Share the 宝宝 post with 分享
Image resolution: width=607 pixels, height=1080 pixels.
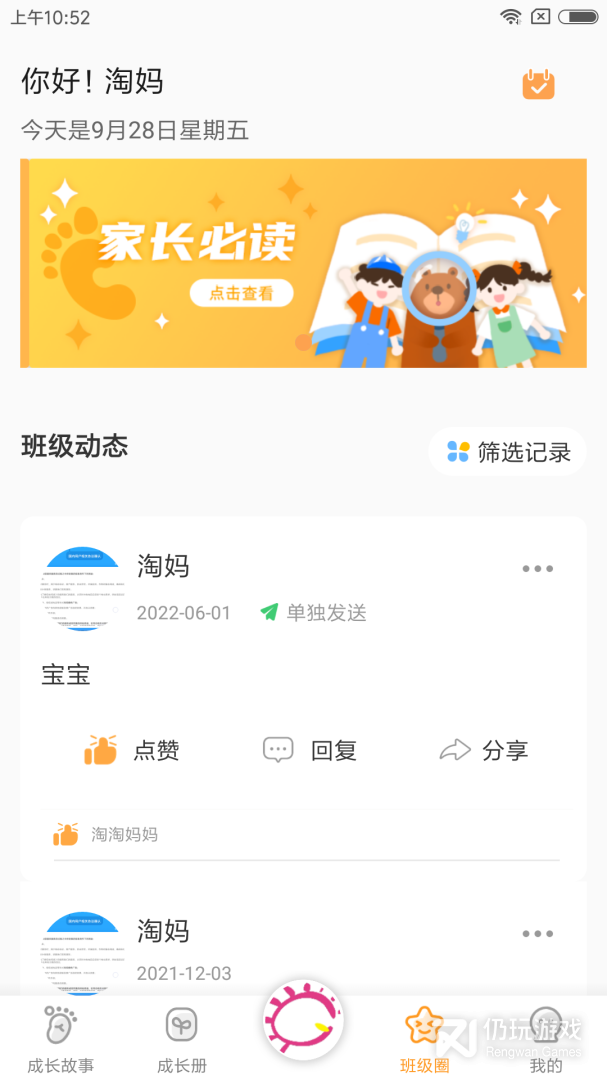[x=484, y=750]
